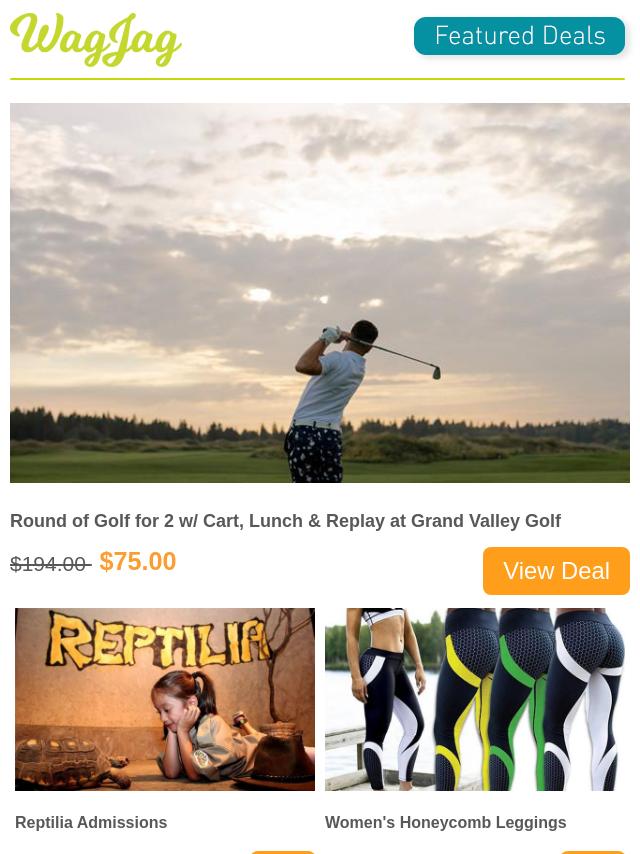
Task: Open the Women's Honeycomb Leggings deal card
Action: (475, 699)
